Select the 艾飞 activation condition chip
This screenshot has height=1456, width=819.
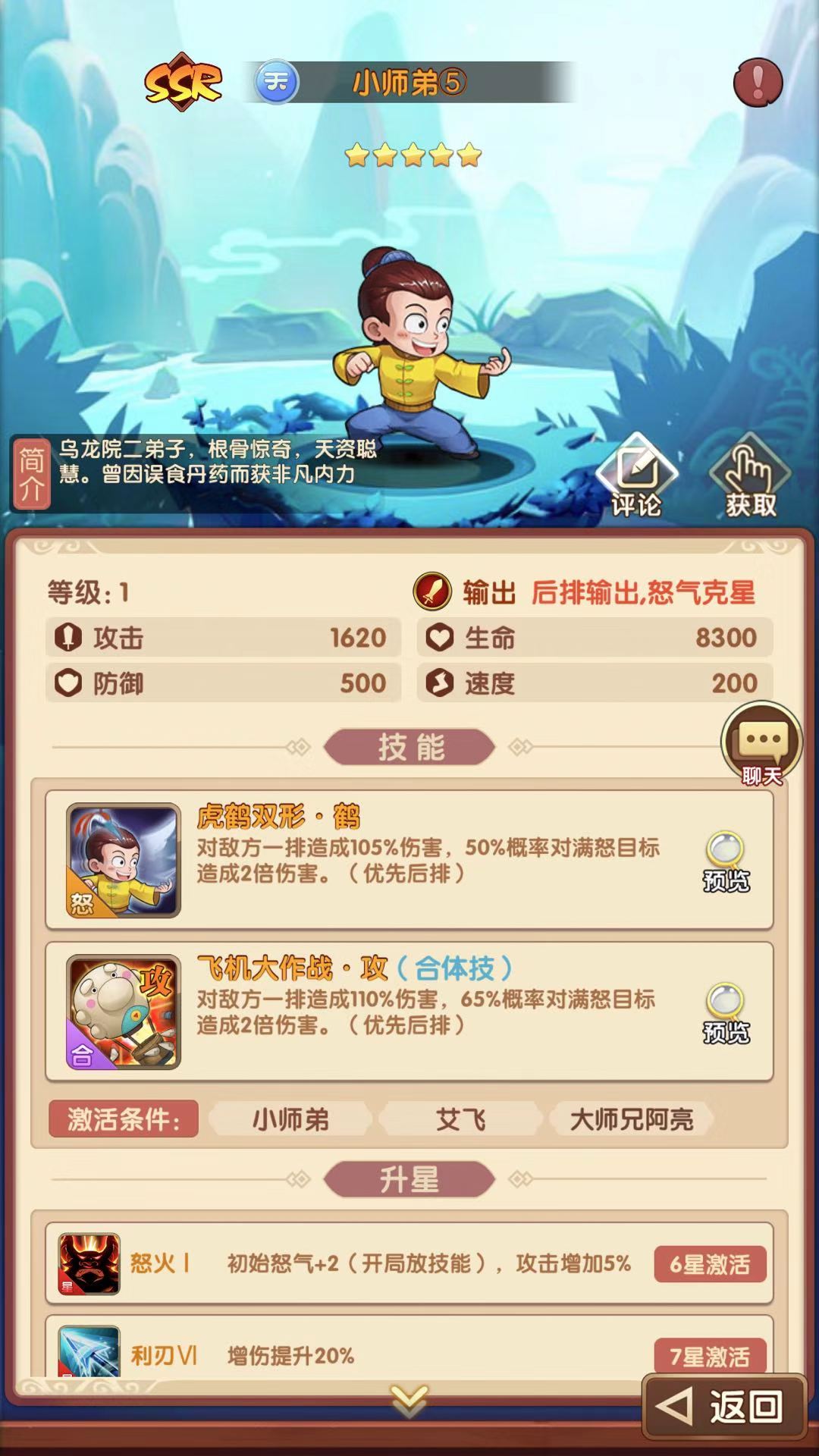point(460,1119)
